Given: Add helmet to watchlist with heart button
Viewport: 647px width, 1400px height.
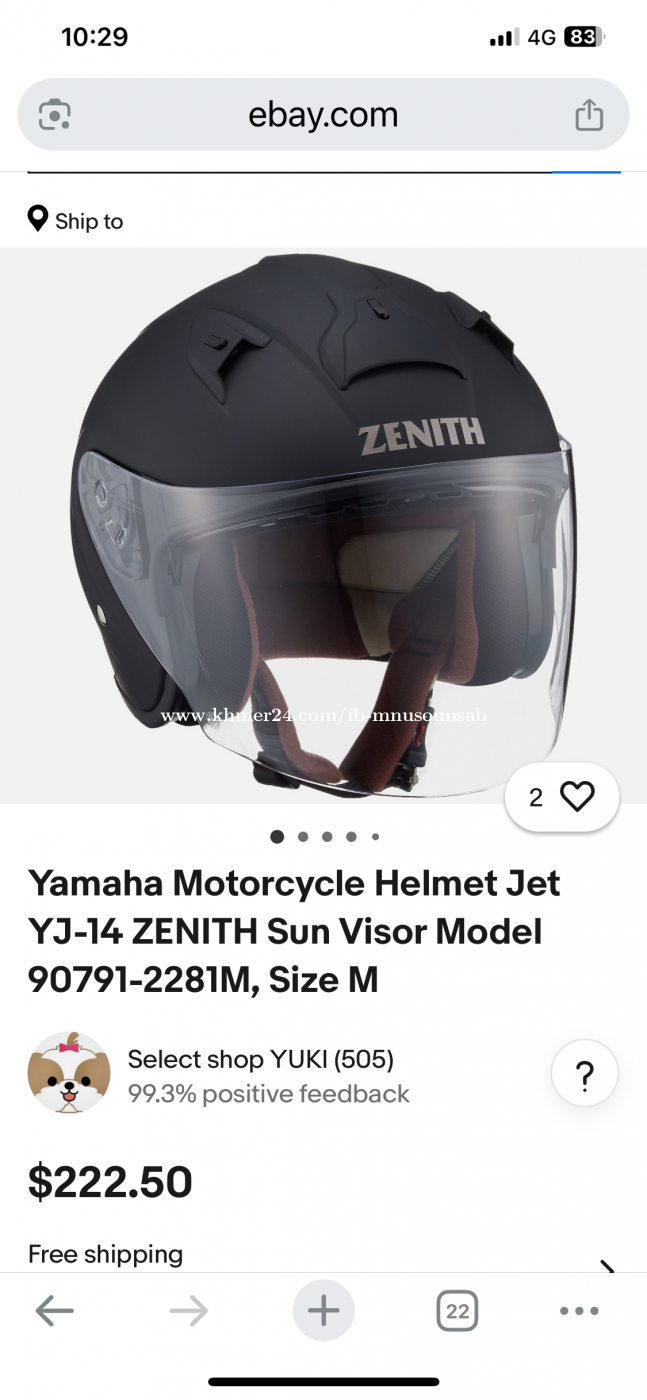Looking at the screenshot, I should coord(563,796).
